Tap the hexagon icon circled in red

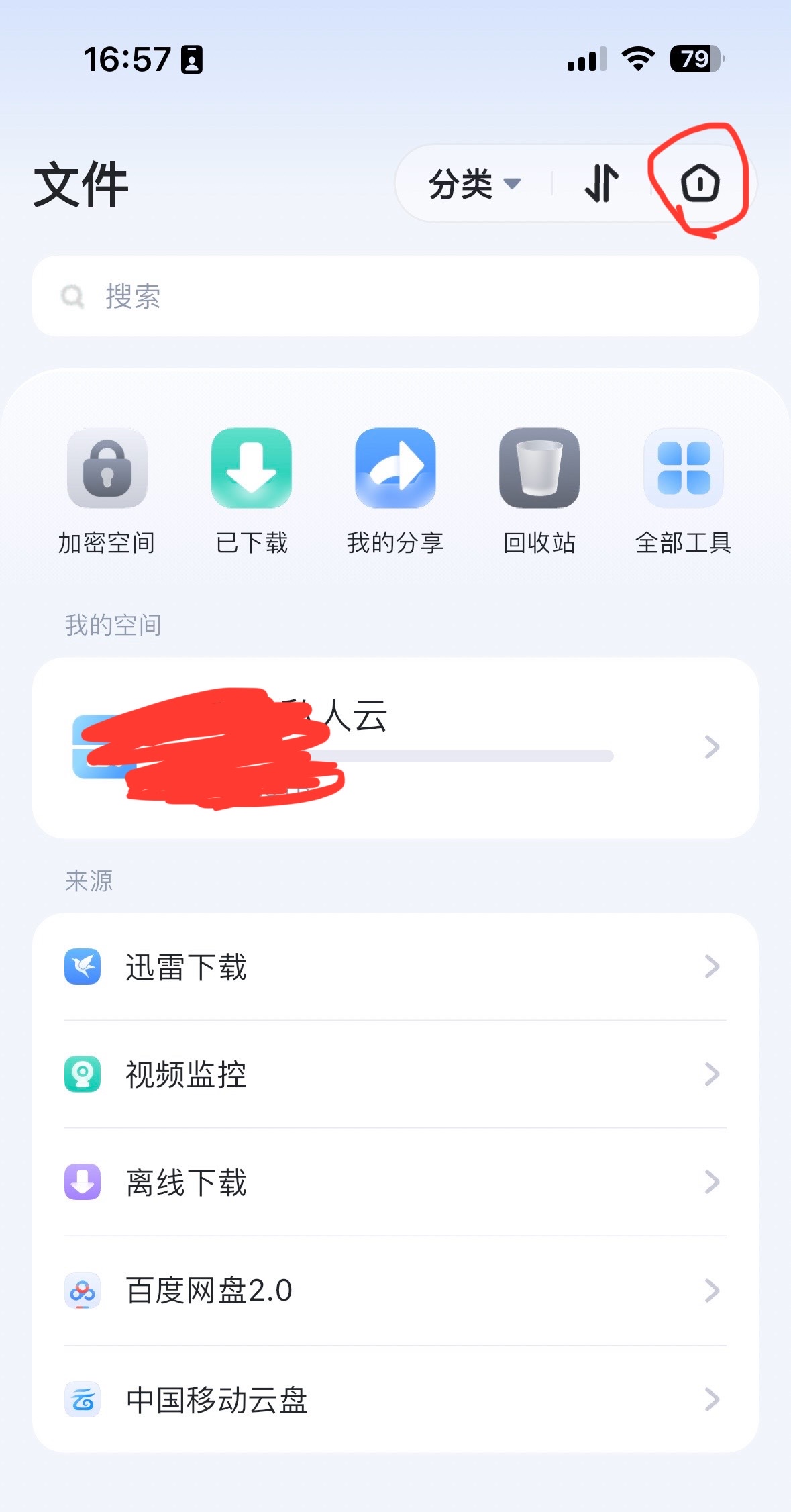pyautogui.click(x=700, y=183)
